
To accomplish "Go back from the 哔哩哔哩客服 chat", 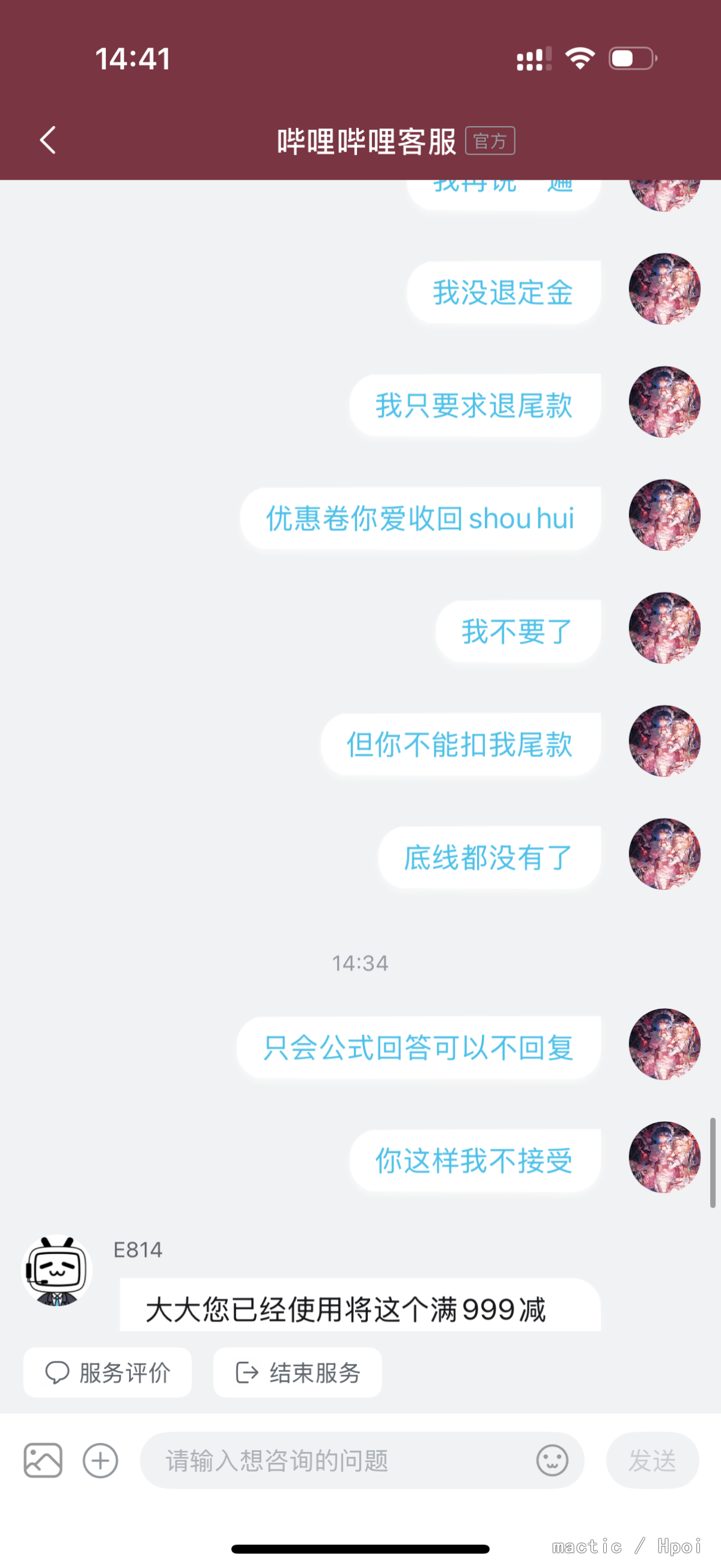I will (48, 141).
